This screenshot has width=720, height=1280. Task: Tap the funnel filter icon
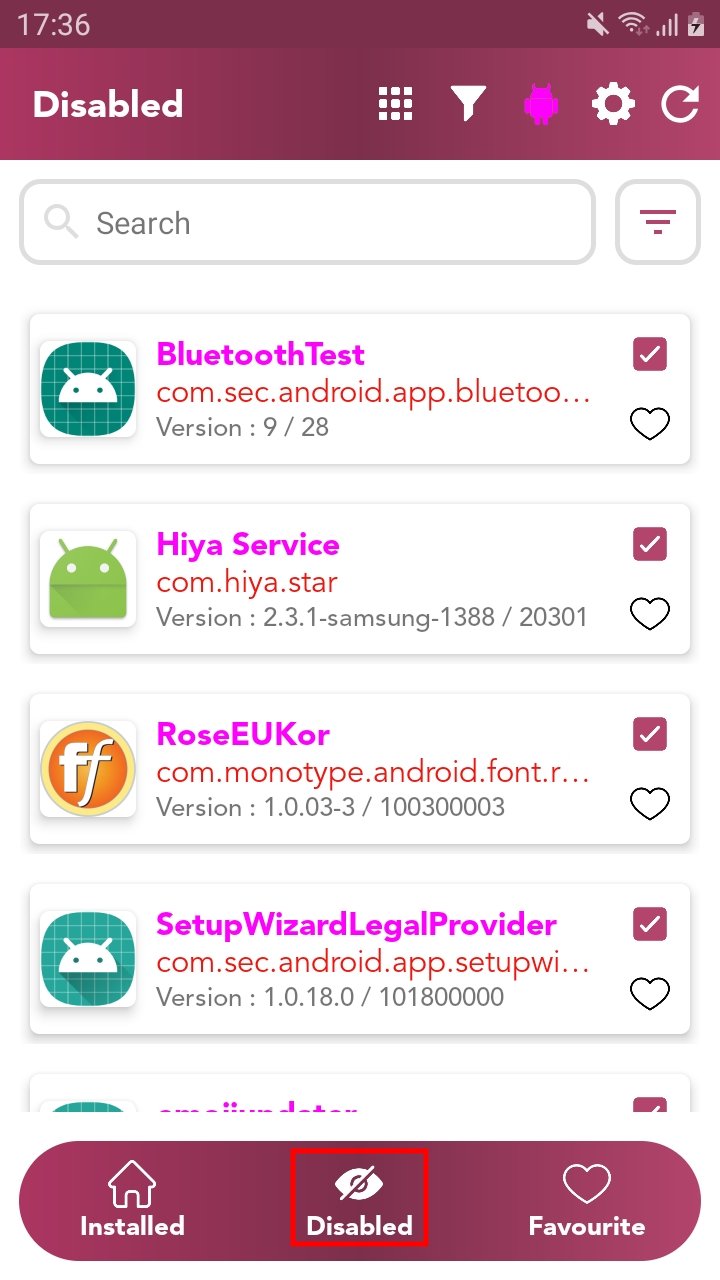pyautogui.click(x=468, y=104)
